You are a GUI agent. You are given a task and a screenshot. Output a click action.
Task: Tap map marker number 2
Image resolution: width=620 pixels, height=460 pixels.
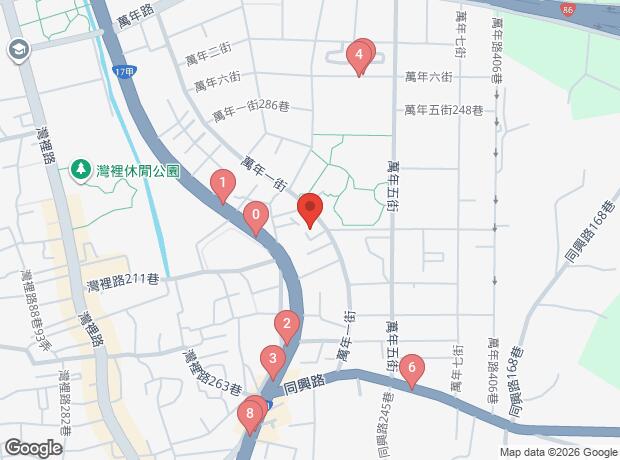(x=287, y=324)
